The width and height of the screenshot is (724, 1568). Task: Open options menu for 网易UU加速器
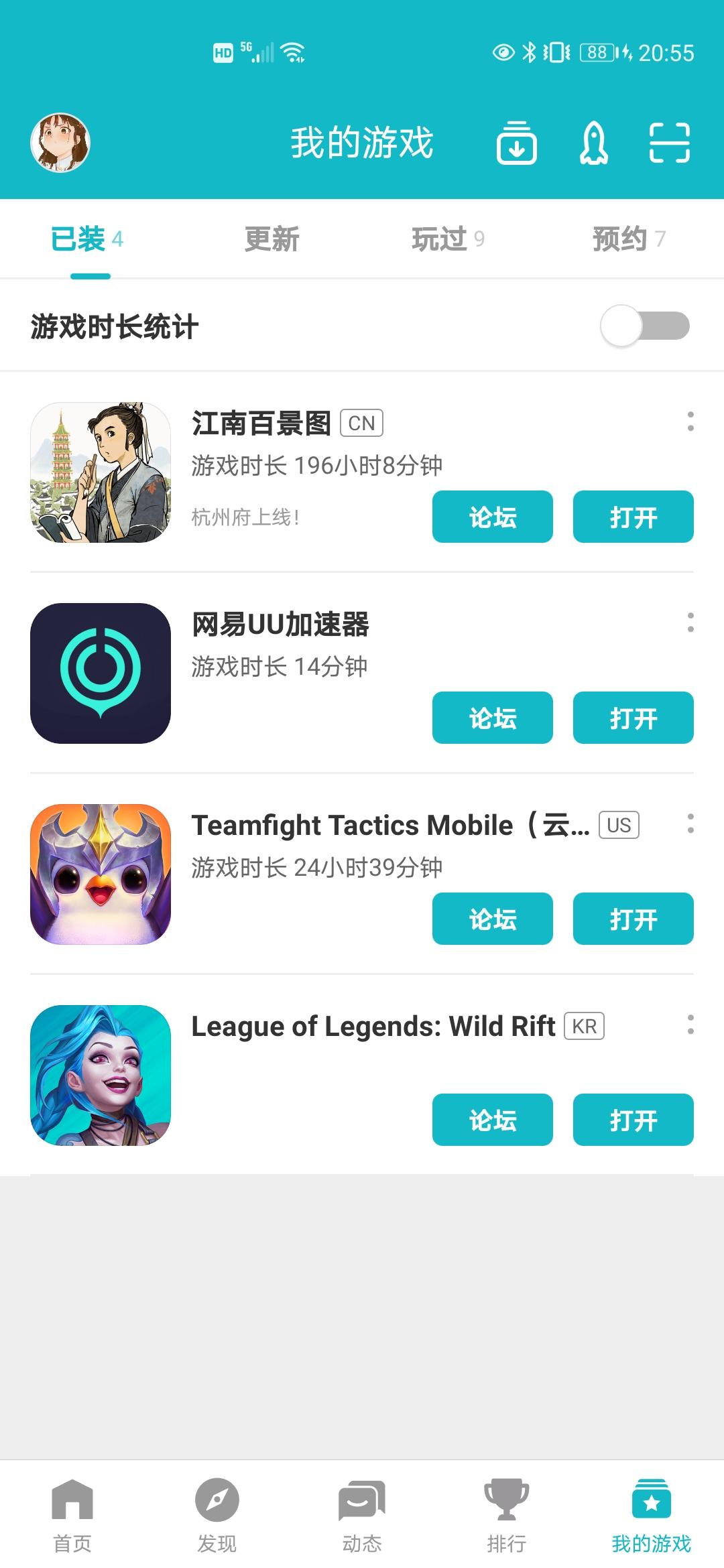click(690, 623)
